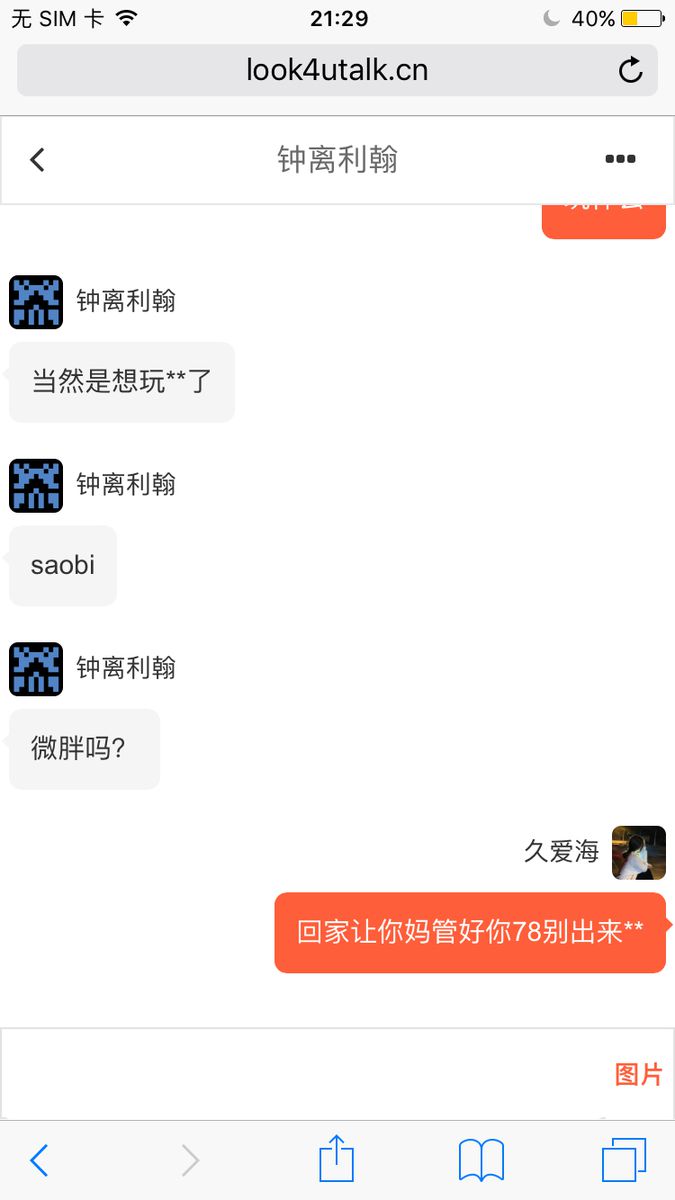This screenshot has width=675, height=1200.
Task: Open 久爱海's profile avatar
Action: 639,853
